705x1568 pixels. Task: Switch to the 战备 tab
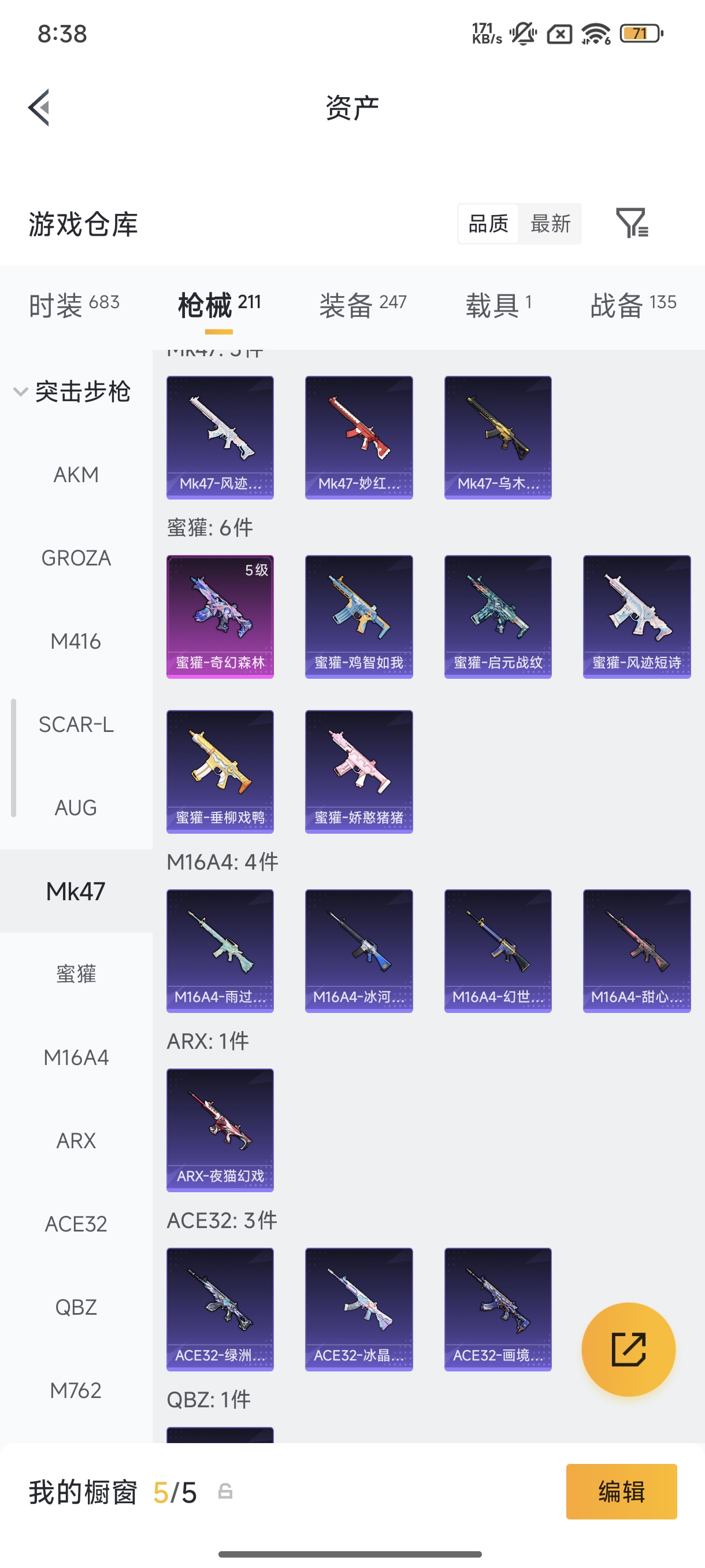tap(633, 304)
